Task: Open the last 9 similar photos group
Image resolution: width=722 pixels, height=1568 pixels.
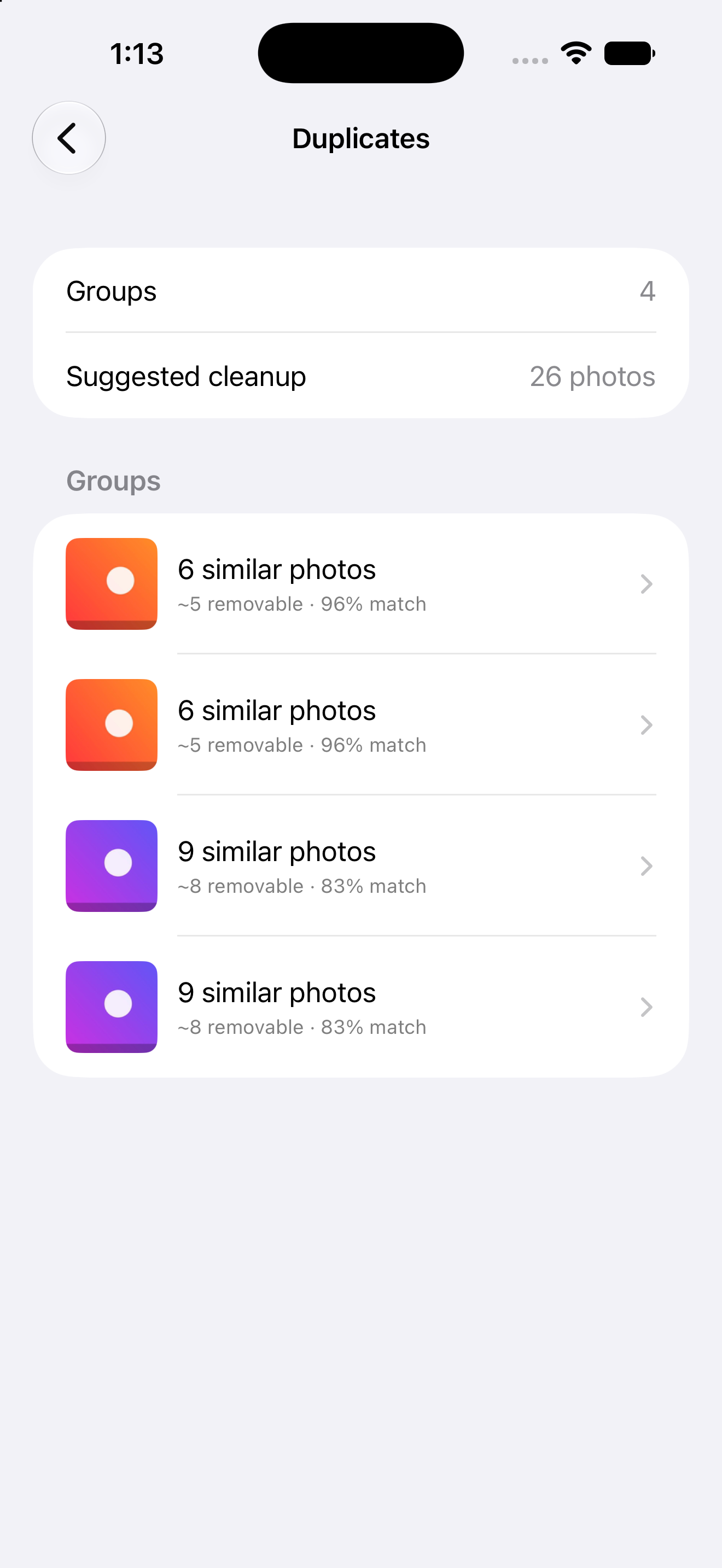Action: coord(361,1007)
